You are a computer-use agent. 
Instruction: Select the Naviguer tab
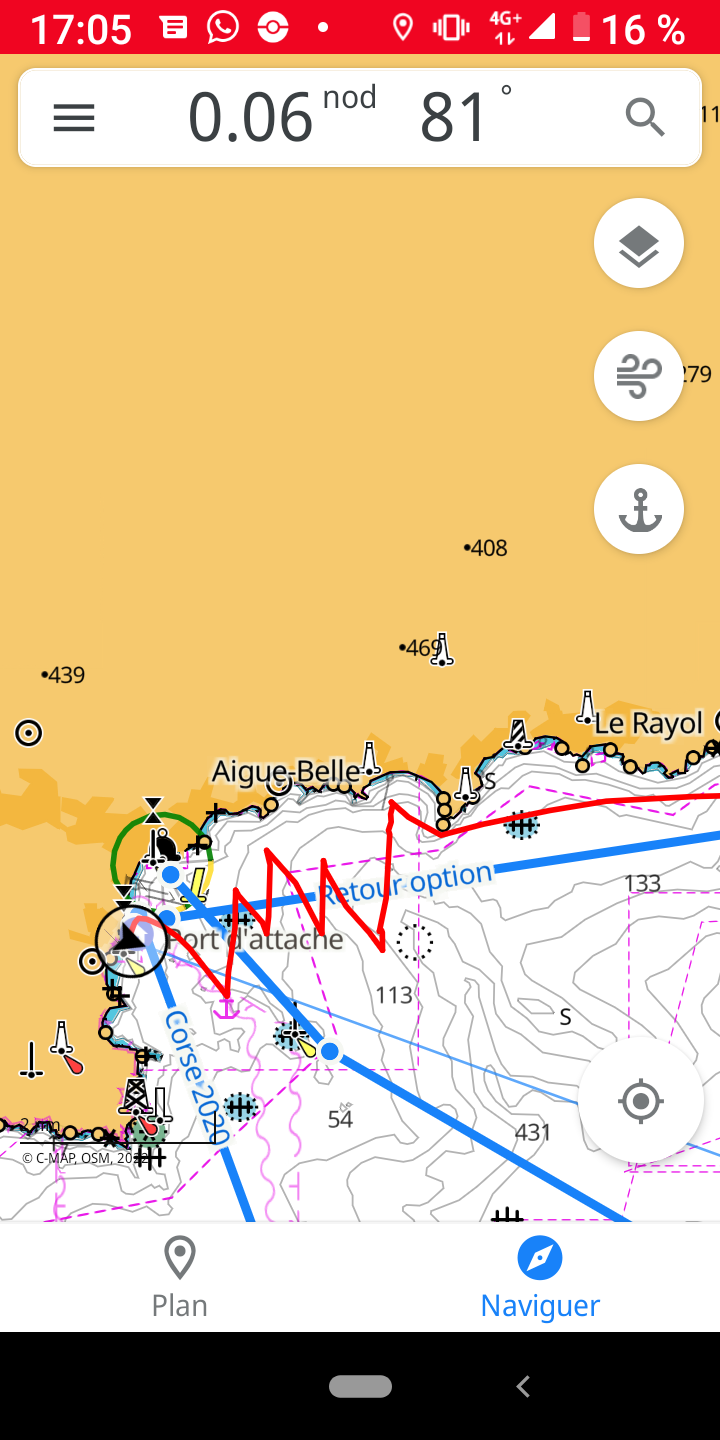(540, 1277)
